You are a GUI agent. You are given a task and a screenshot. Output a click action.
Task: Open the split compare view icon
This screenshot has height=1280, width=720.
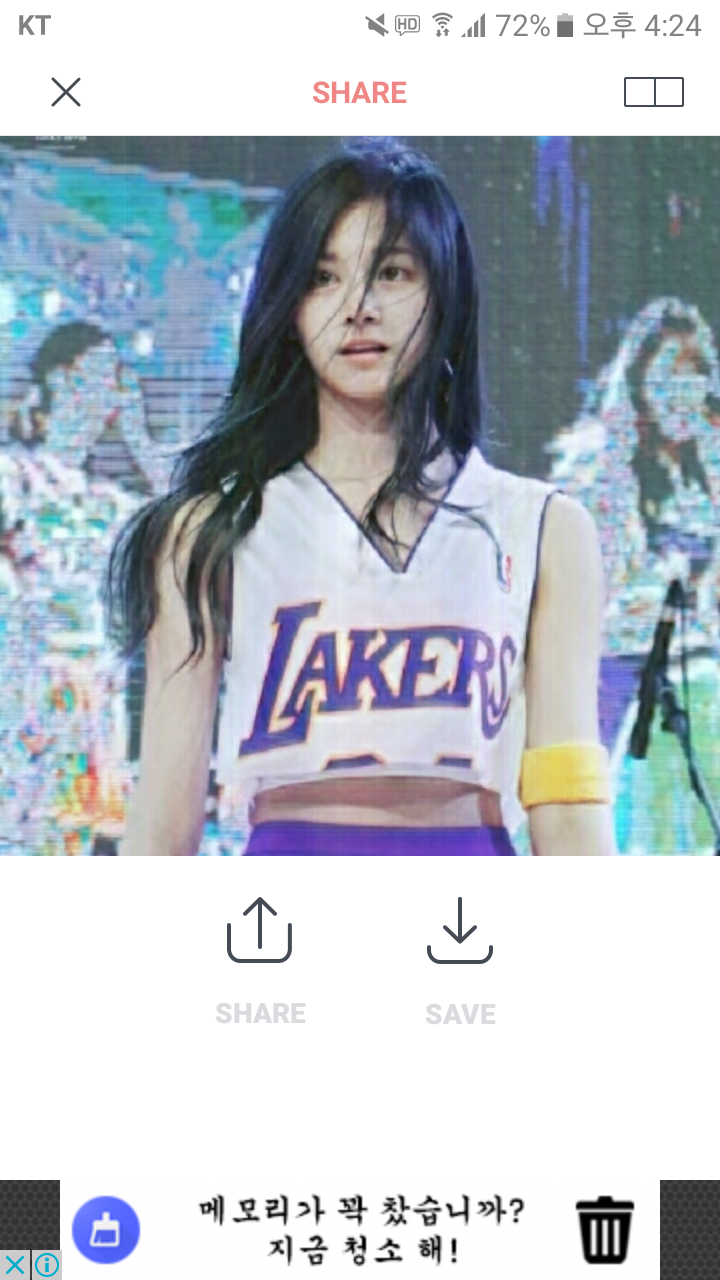tap(654, 92)
